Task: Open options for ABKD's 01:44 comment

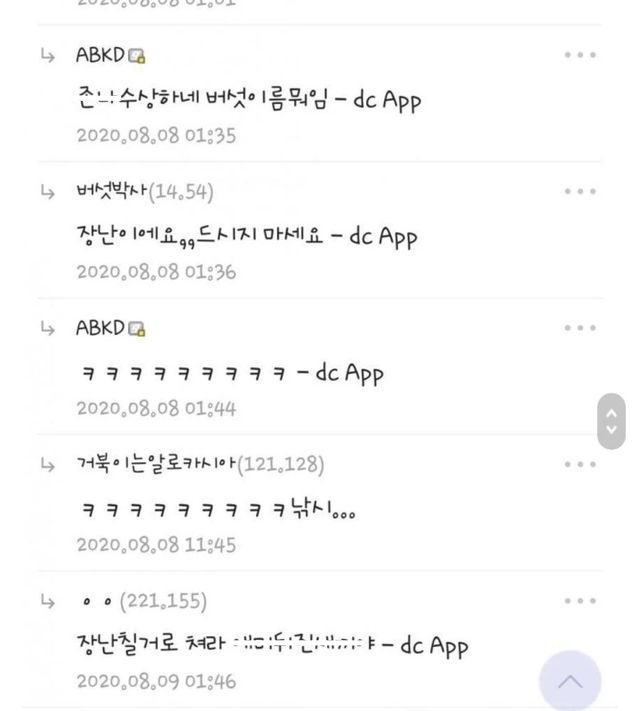Action: (580, 328)
